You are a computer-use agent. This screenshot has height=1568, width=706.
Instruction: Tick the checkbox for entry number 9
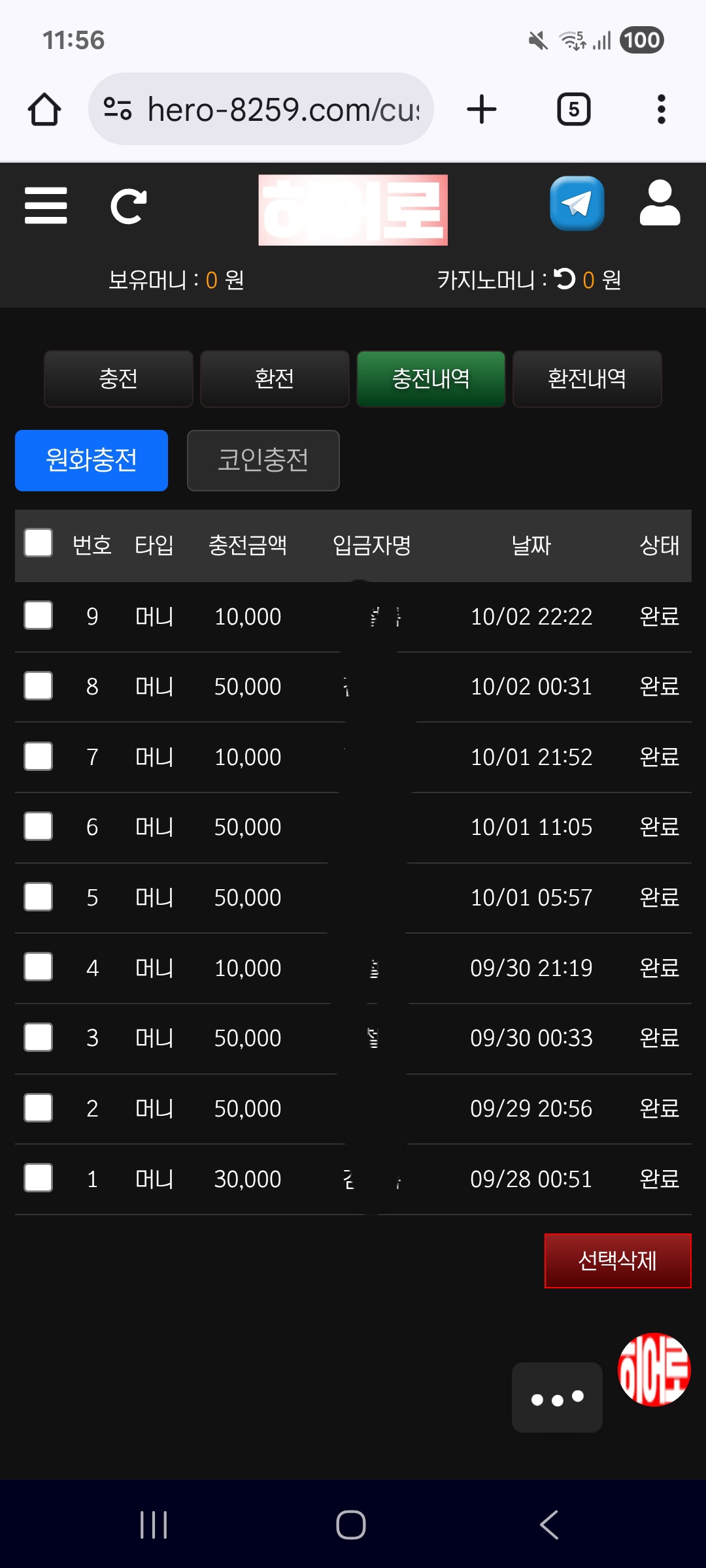[39, 615]
